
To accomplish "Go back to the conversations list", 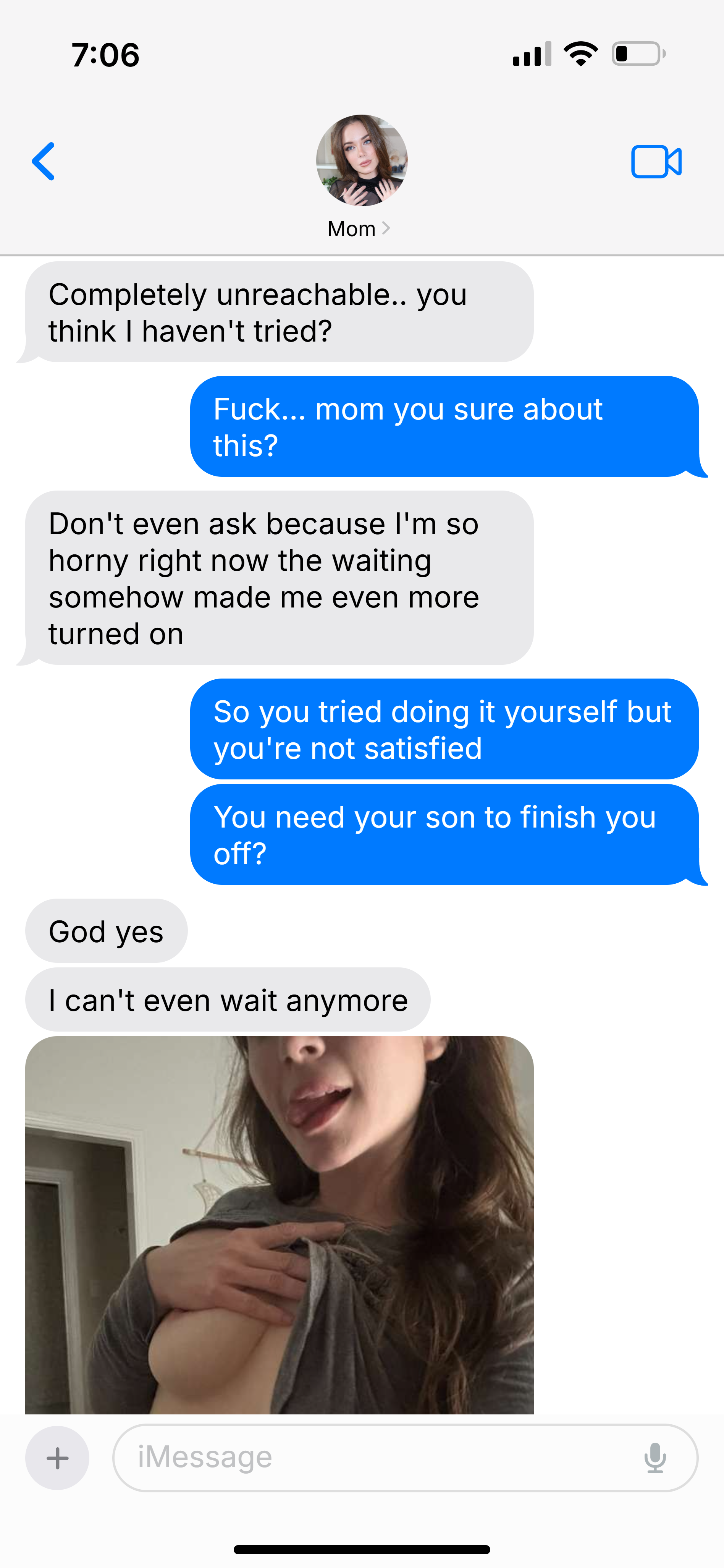I will pyautogui.click(x=43, y=161).
